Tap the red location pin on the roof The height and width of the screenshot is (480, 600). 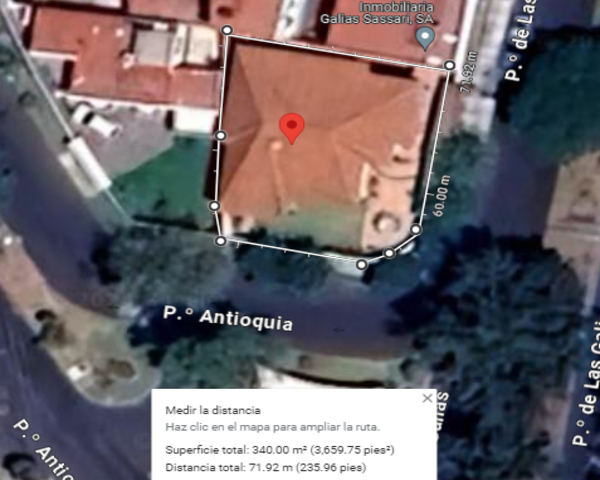[291, 127]
